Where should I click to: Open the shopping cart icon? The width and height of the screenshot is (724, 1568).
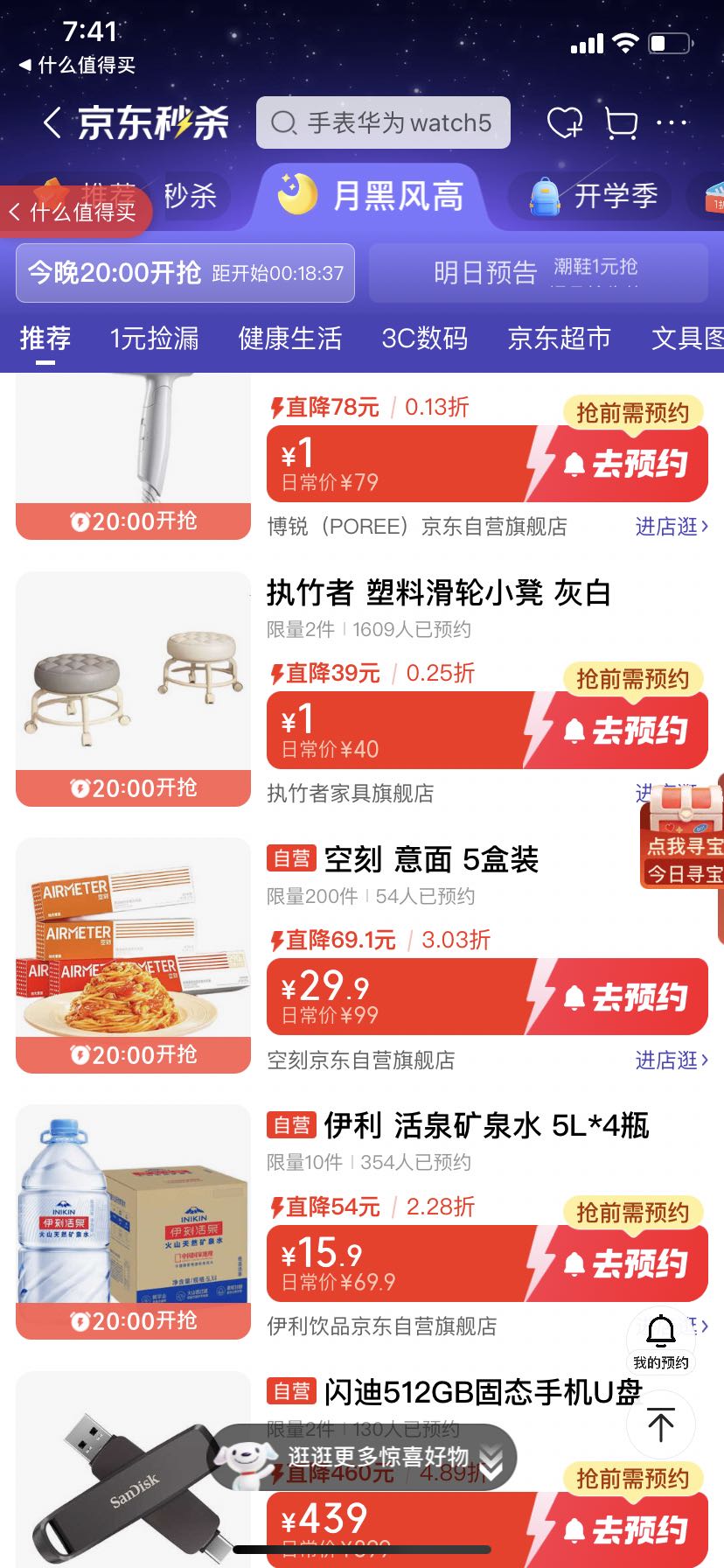tap(621, 122)
